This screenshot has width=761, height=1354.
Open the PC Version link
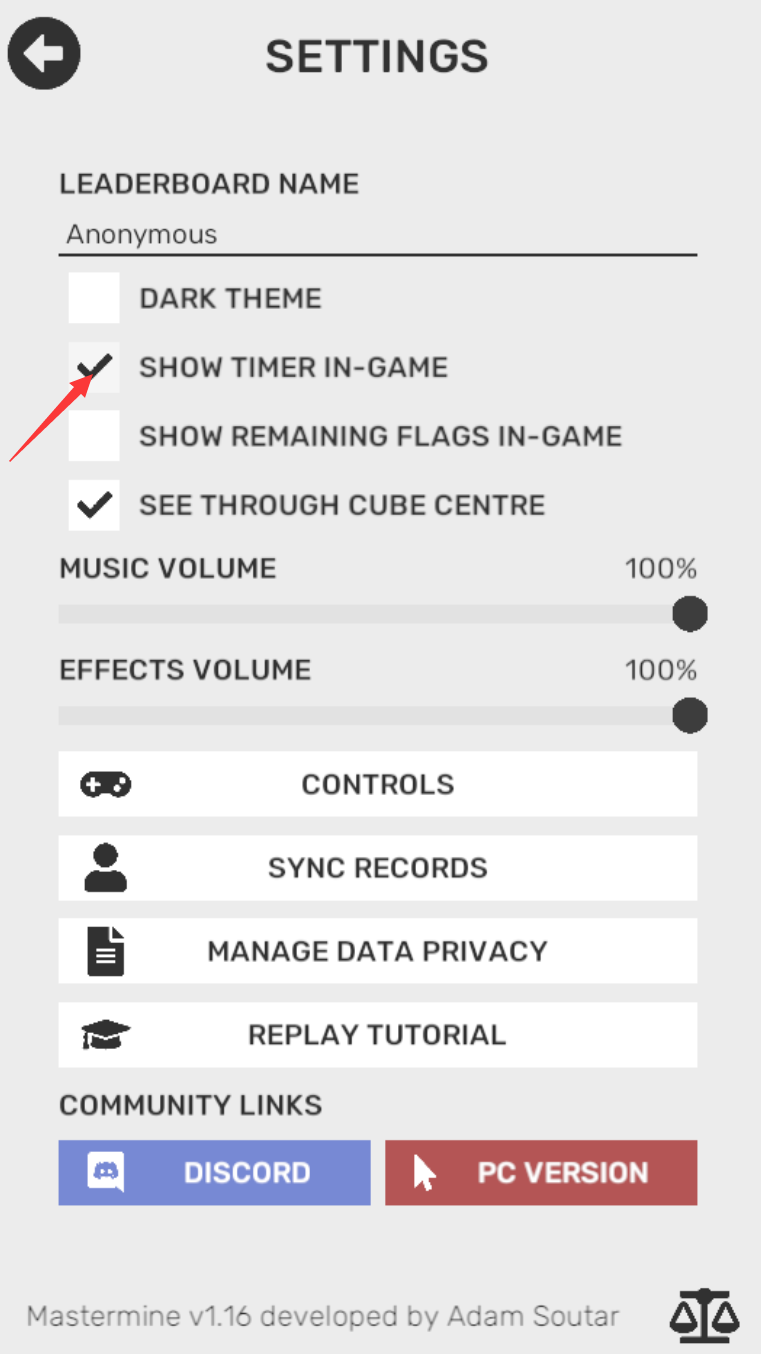pos(541,1172)
